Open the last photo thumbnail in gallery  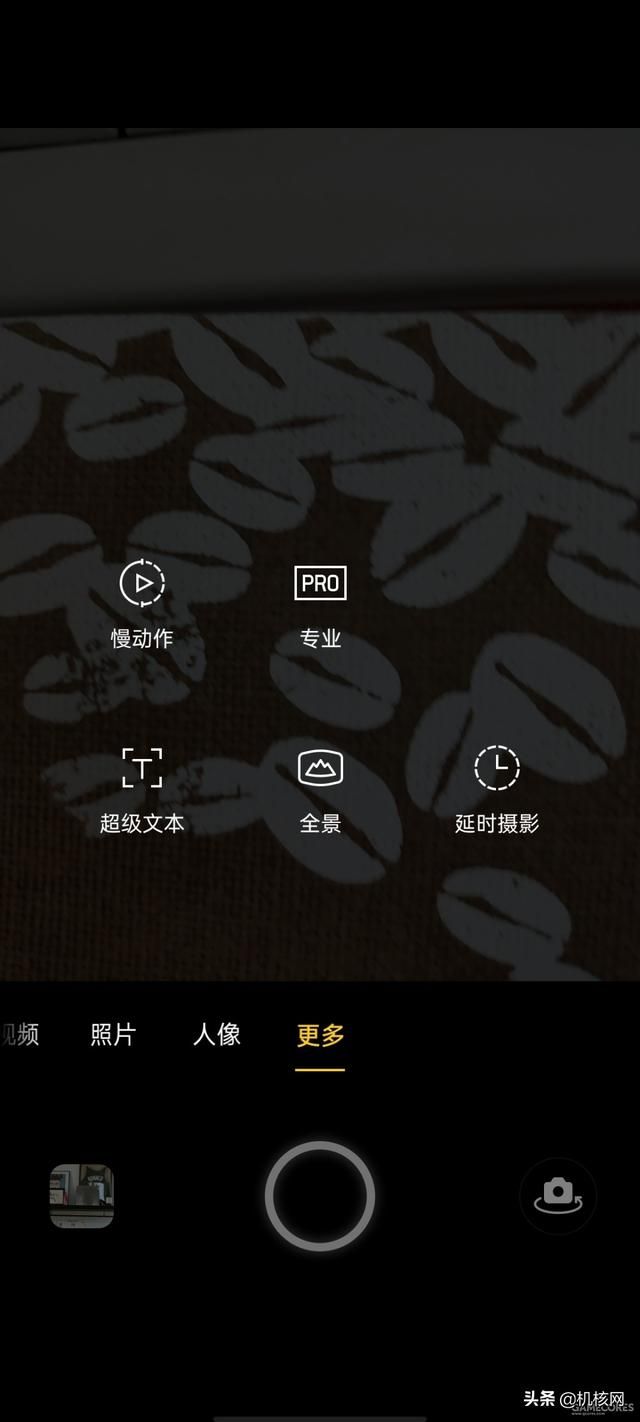pos(82,1196)
